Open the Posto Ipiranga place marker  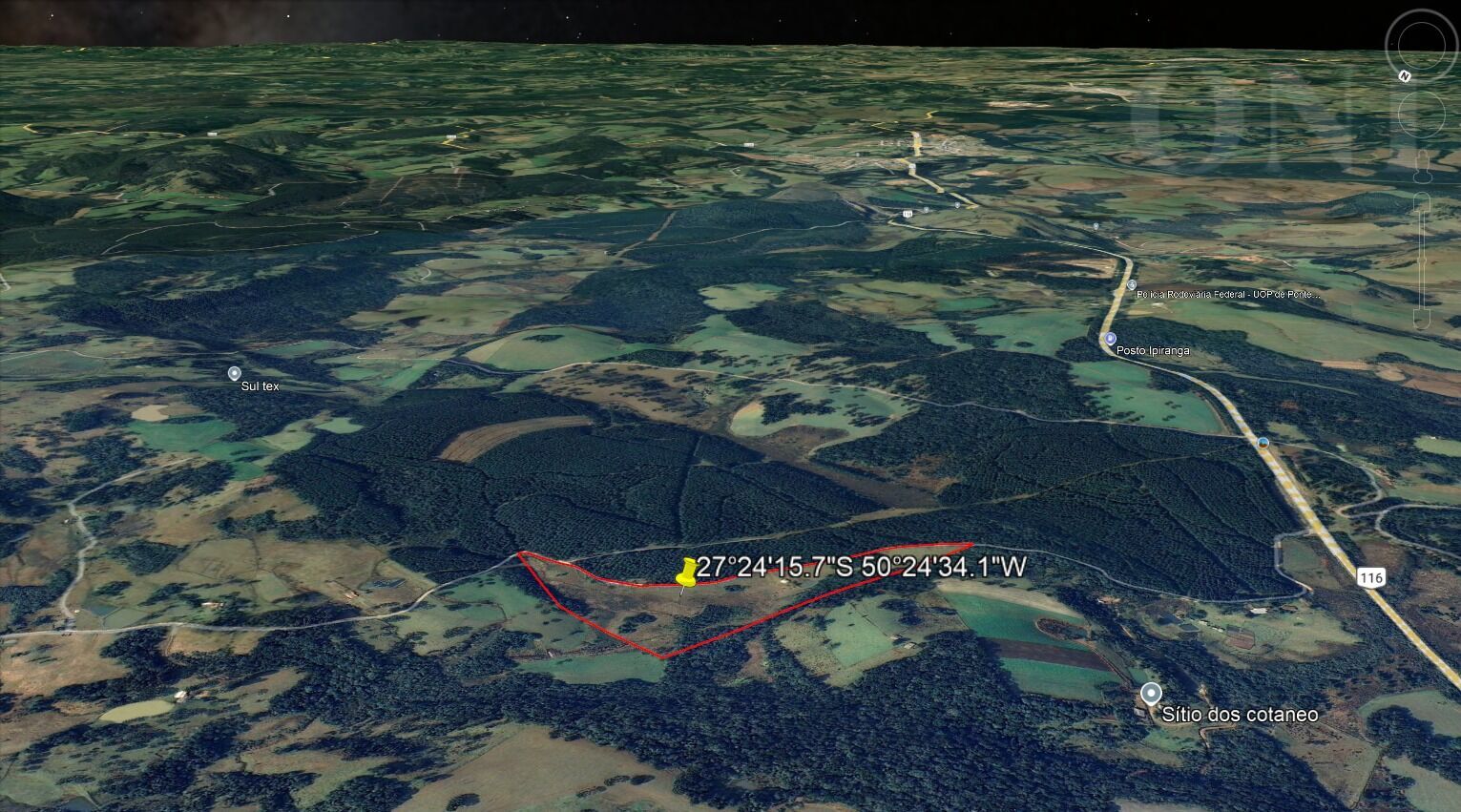(x=1110, y=338)
